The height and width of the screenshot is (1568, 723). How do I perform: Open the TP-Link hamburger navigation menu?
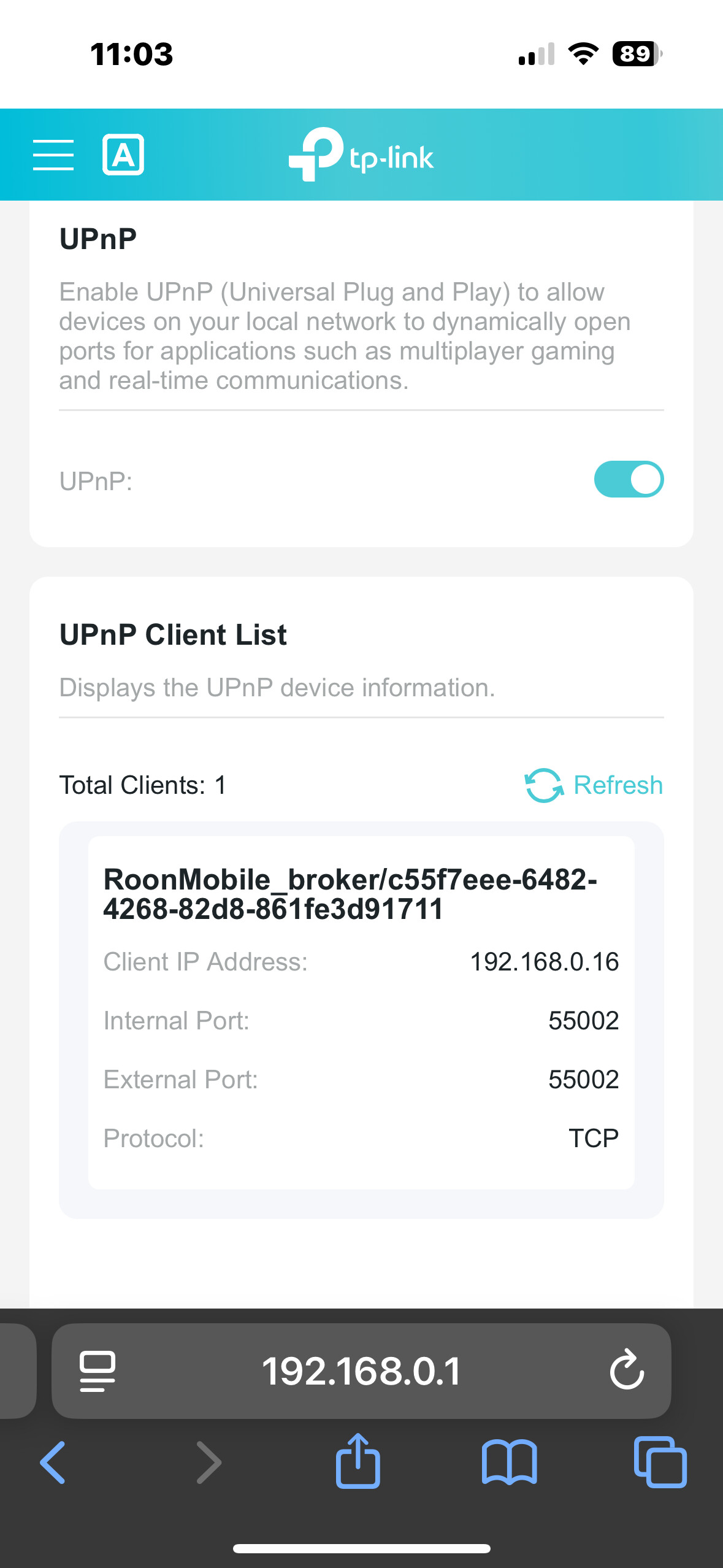click(x=54, y=155)
